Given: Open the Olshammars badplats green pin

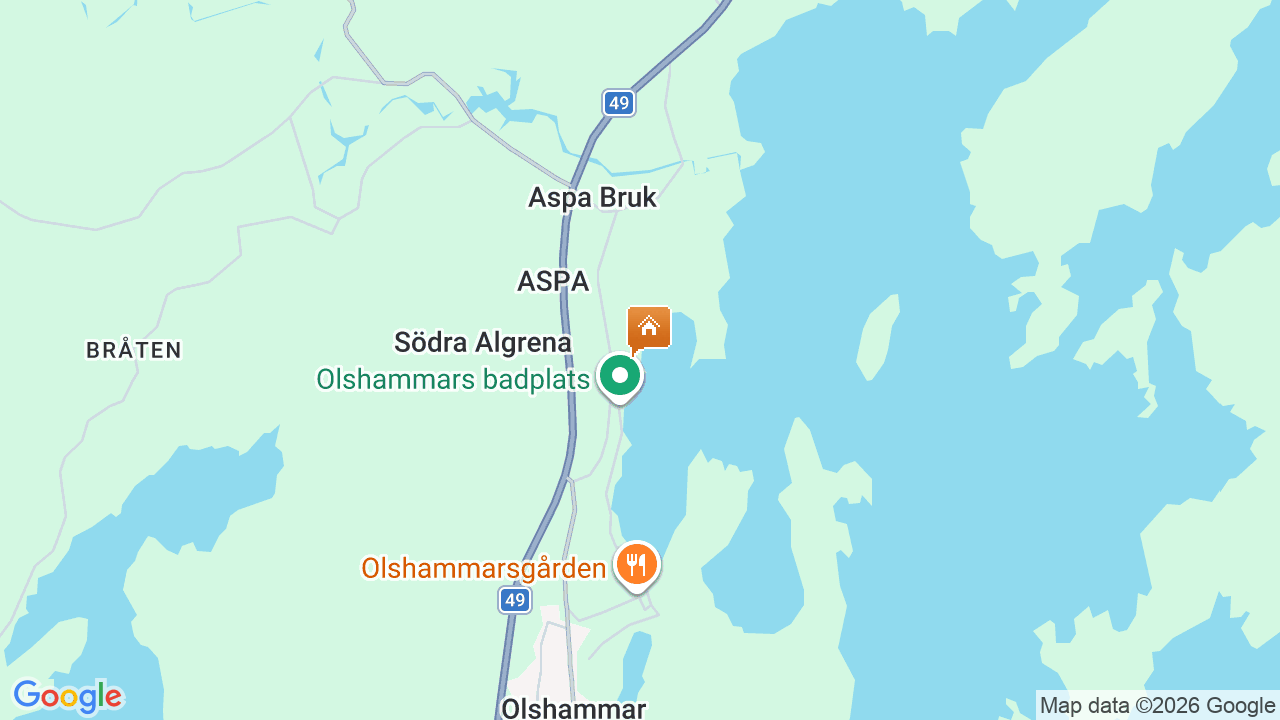Looking at the screenshot, I should [620, 377].
